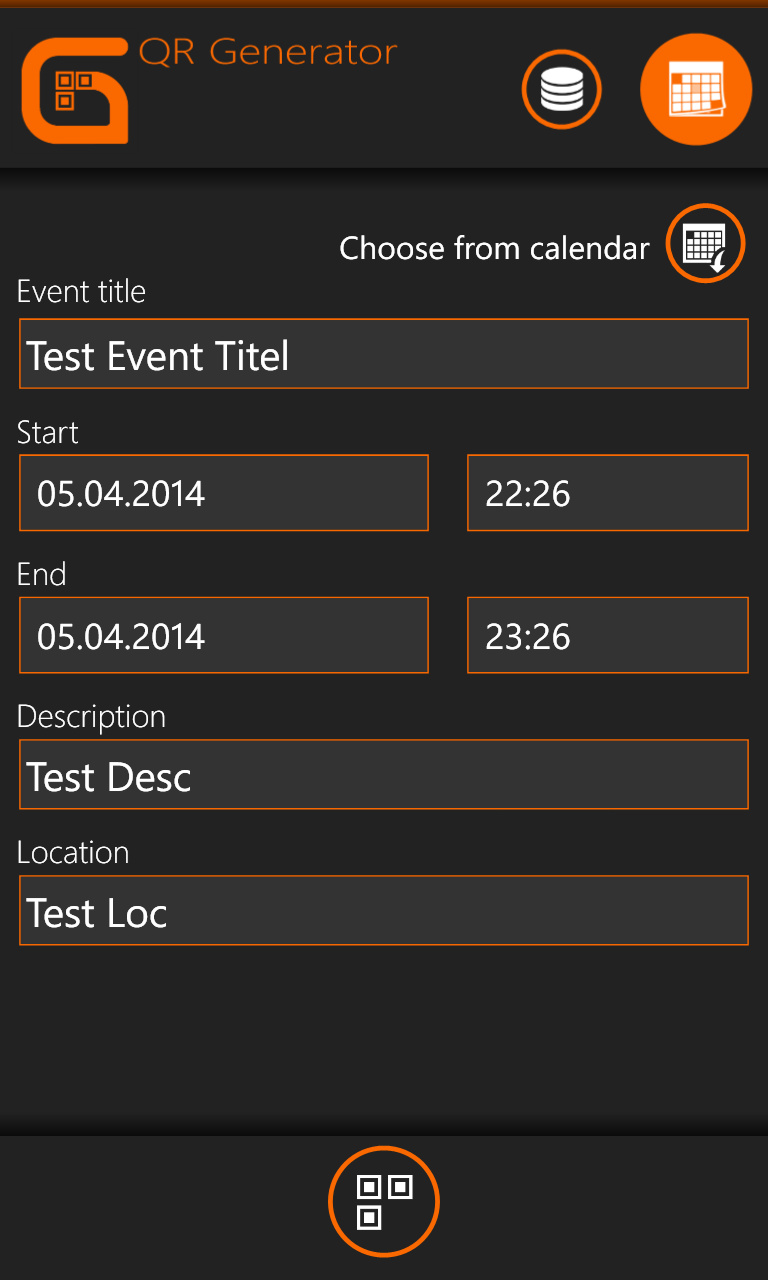Change the End date field
The width and height of the screenshot is (768, 1280).
pos(224,635)
